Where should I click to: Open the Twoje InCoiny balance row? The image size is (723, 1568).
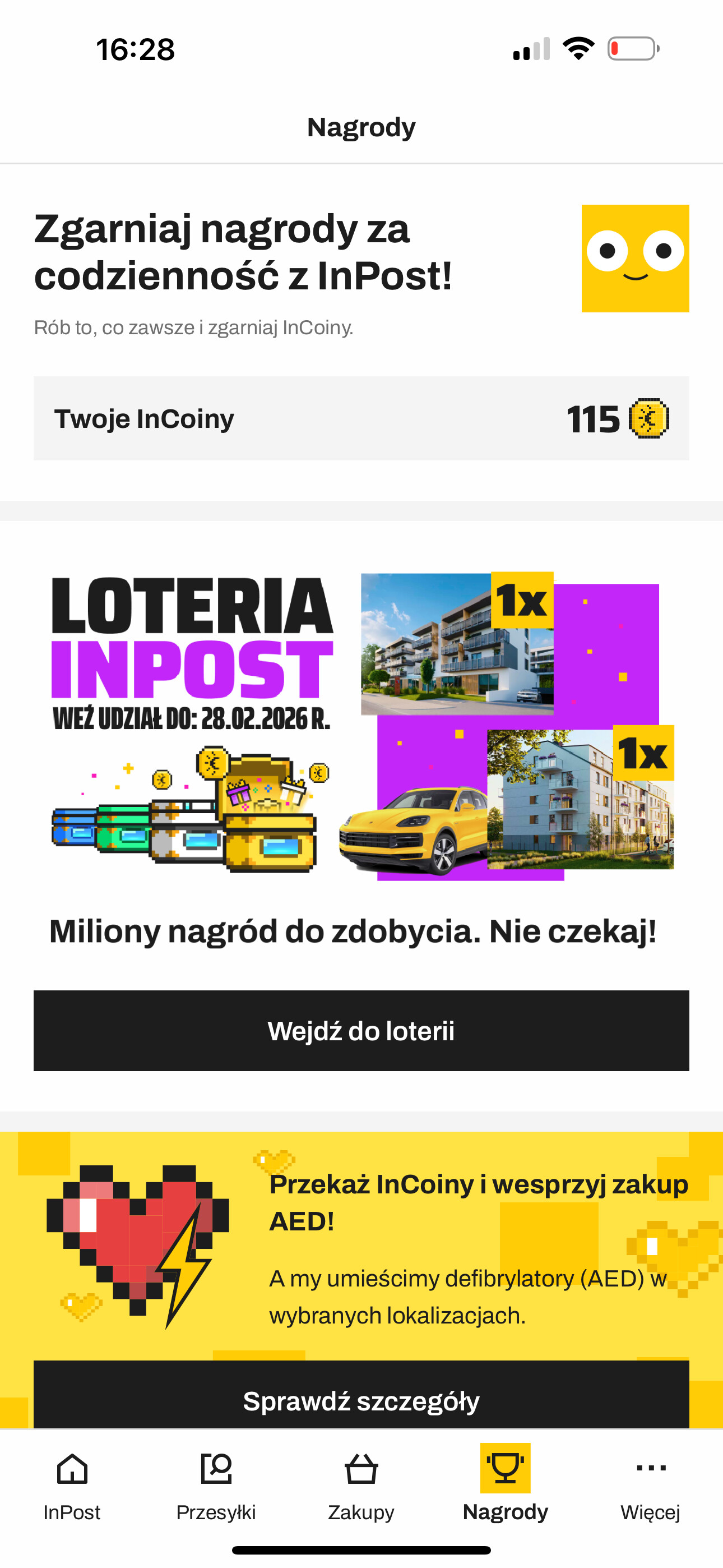[361, 418]
